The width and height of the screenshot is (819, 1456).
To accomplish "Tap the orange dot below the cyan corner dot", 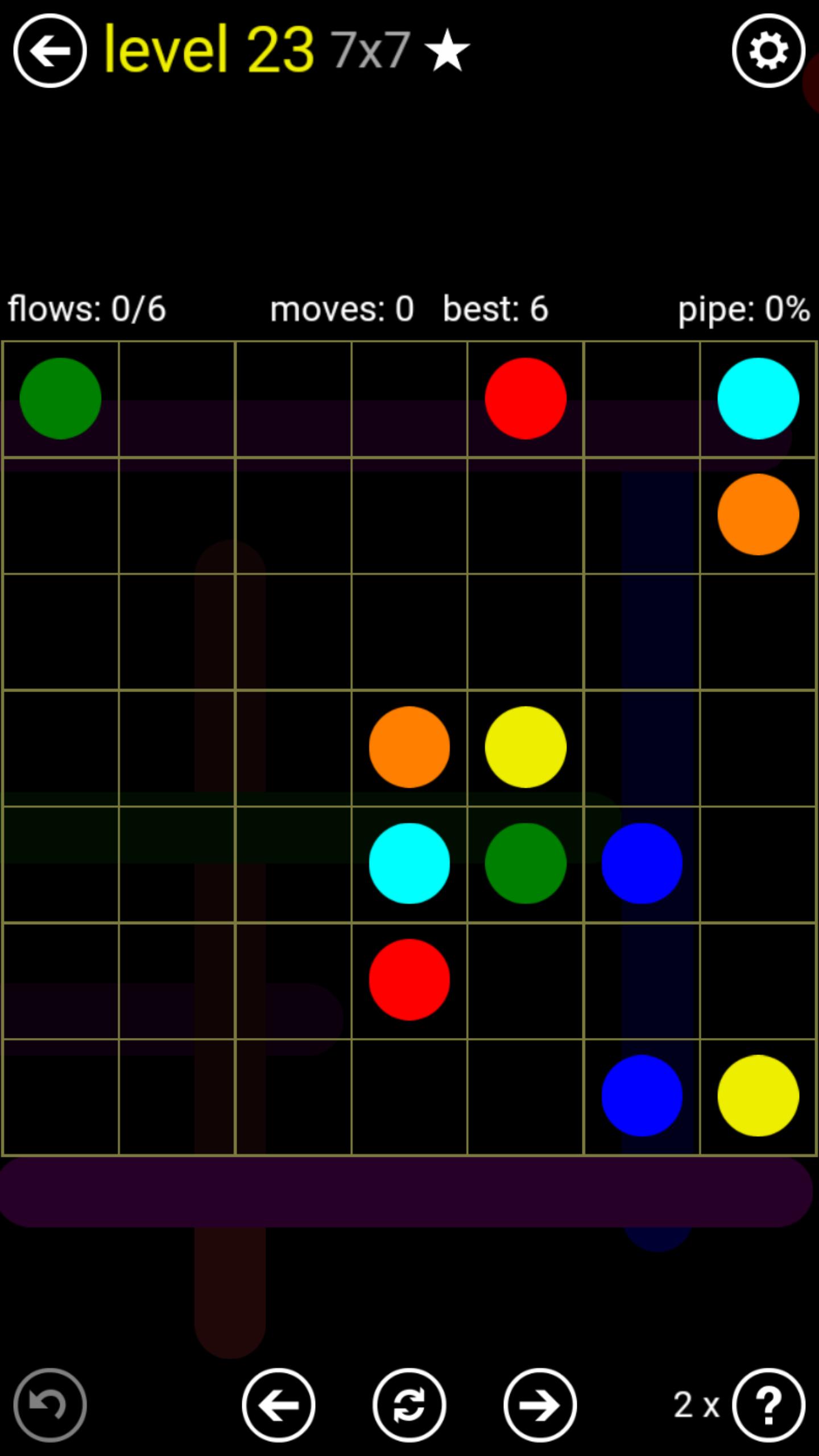I will click(x=758, y=514).
